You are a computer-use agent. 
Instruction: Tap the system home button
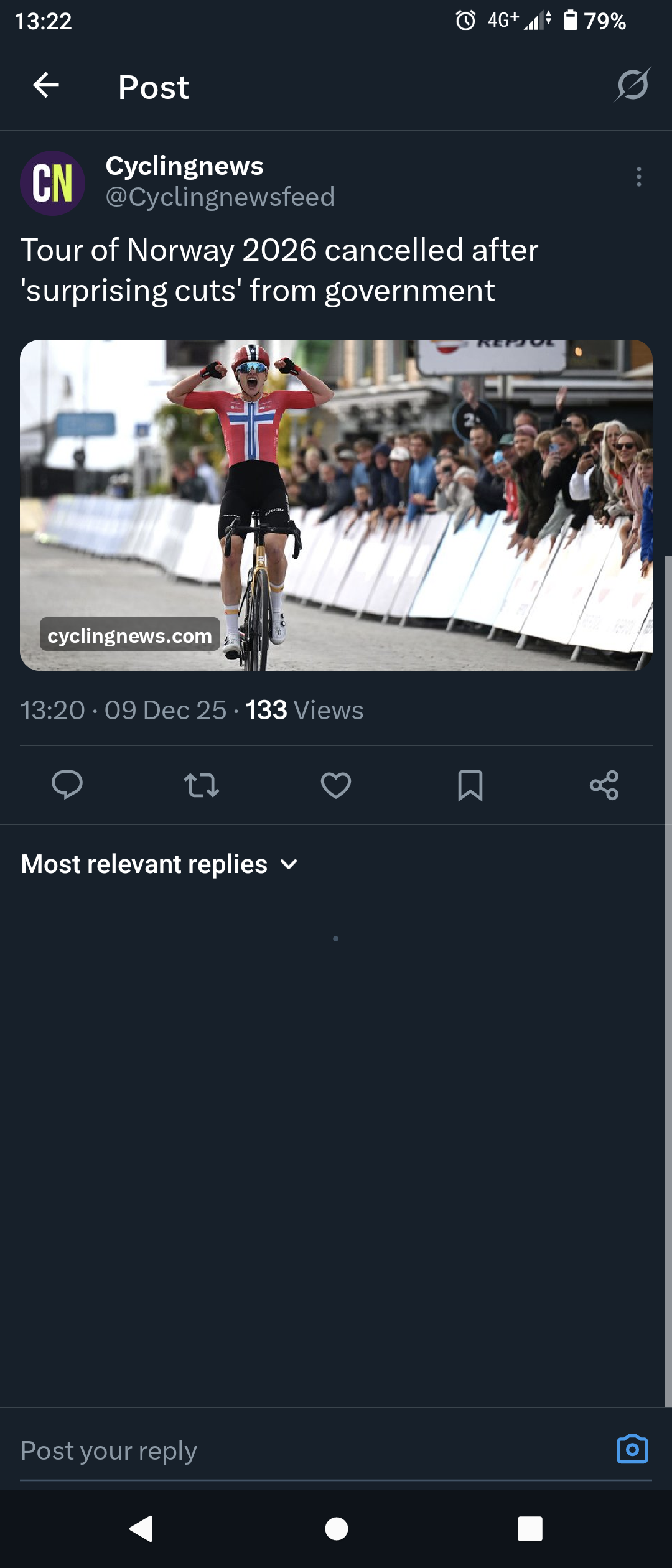pyautogui.click(x=337, y=1529)
